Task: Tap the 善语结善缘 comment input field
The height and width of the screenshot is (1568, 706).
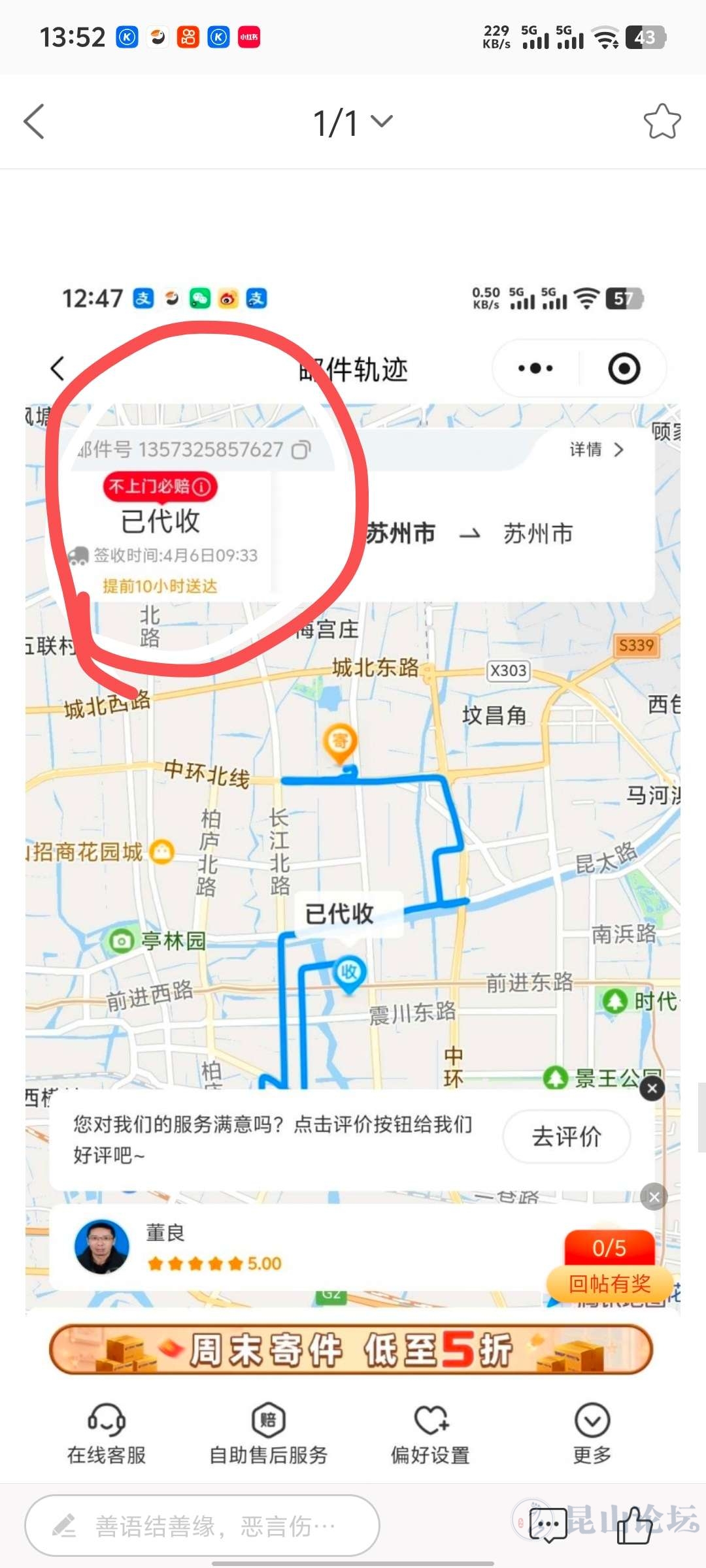Action: [203, 1526]
